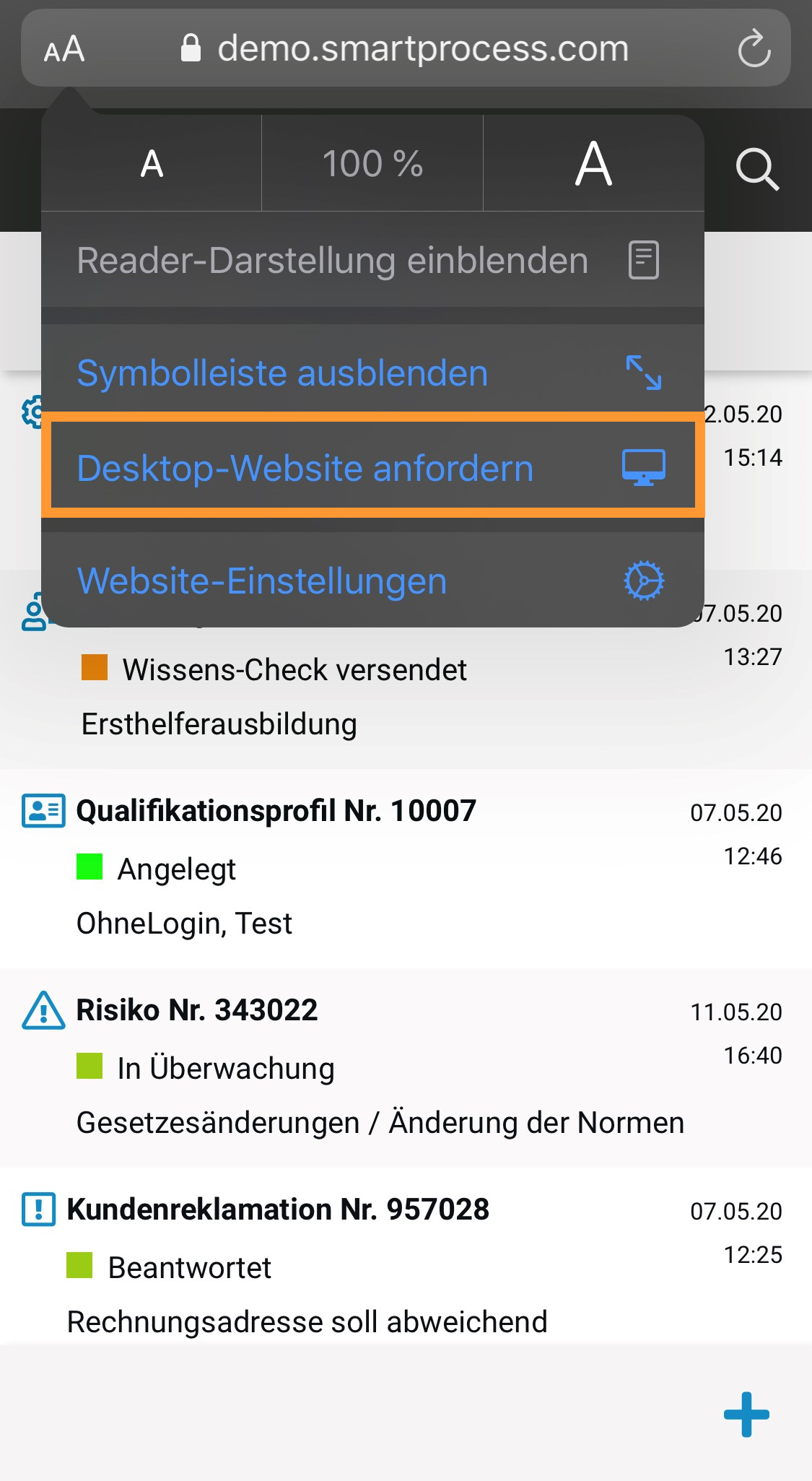This screenshot has height=1481, width=812.
Task: Open the Wissens-Check versendet Ersthelferausbildung entry
Action: (x=294, y=670)
